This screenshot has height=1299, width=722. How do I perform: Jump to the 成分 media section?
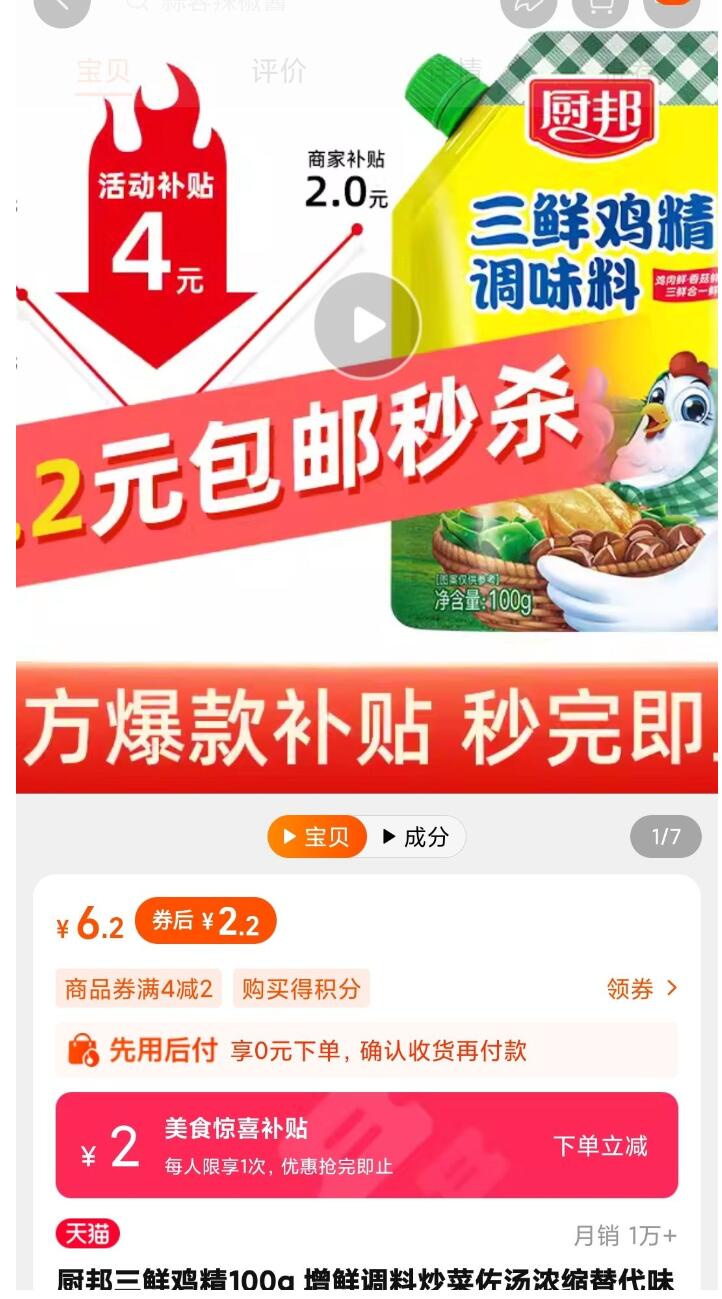(x=416, y=837)
